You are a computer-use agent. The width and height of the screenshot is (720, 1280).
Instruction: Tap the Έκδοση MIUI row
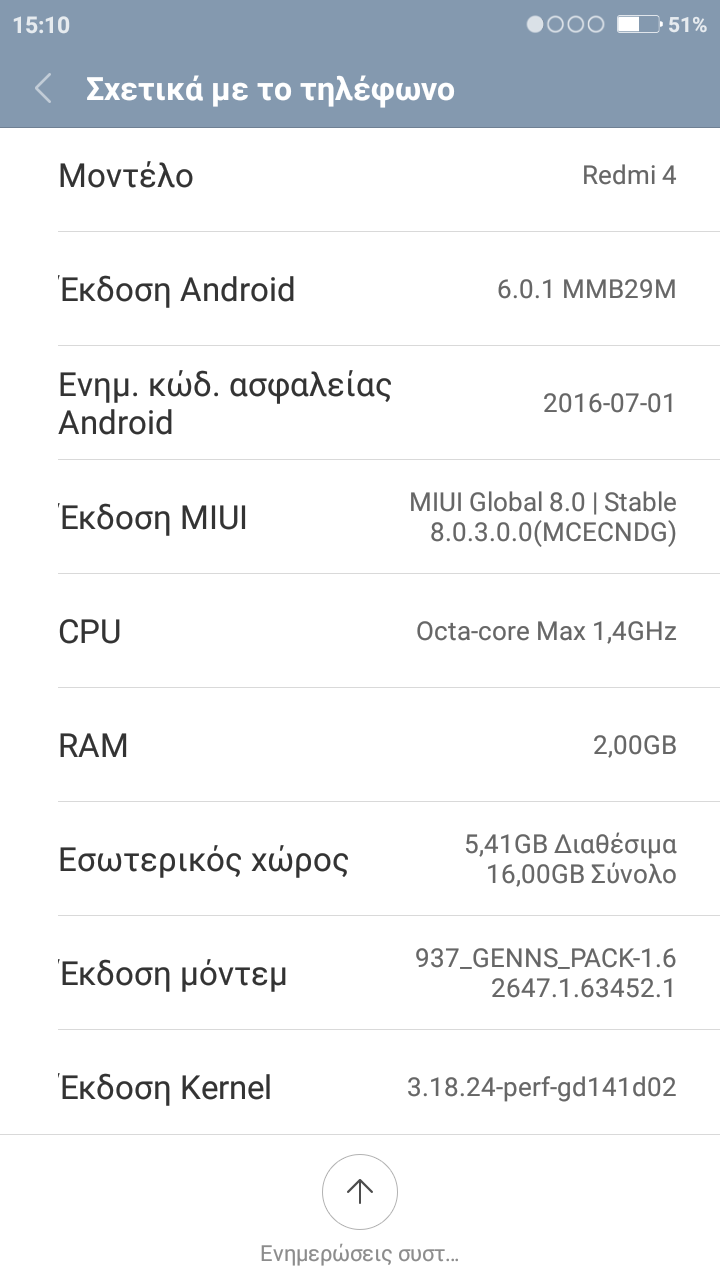tap(360, 518)
